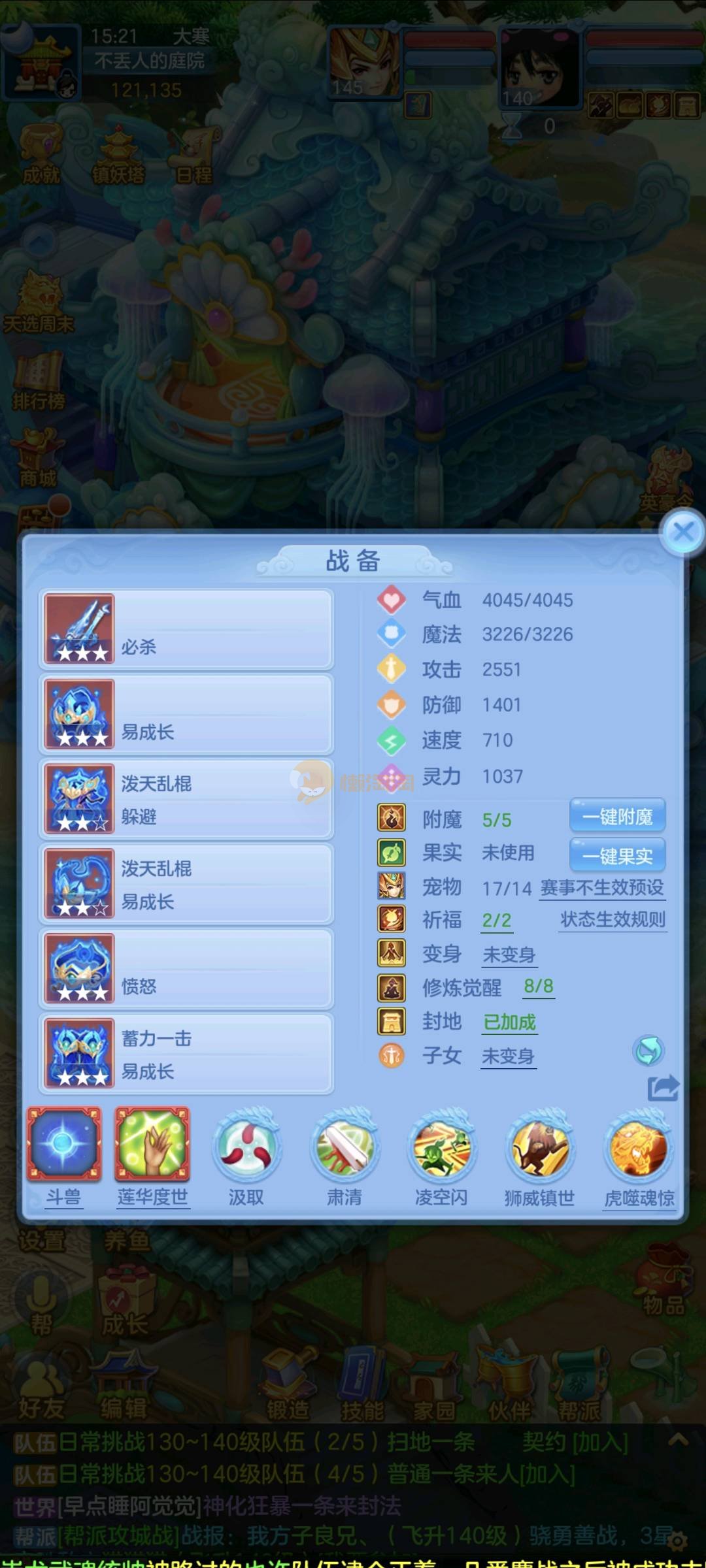706x1568 pixels.
Task: Open 赛事不生效预设 link
Action: (601, 888)
